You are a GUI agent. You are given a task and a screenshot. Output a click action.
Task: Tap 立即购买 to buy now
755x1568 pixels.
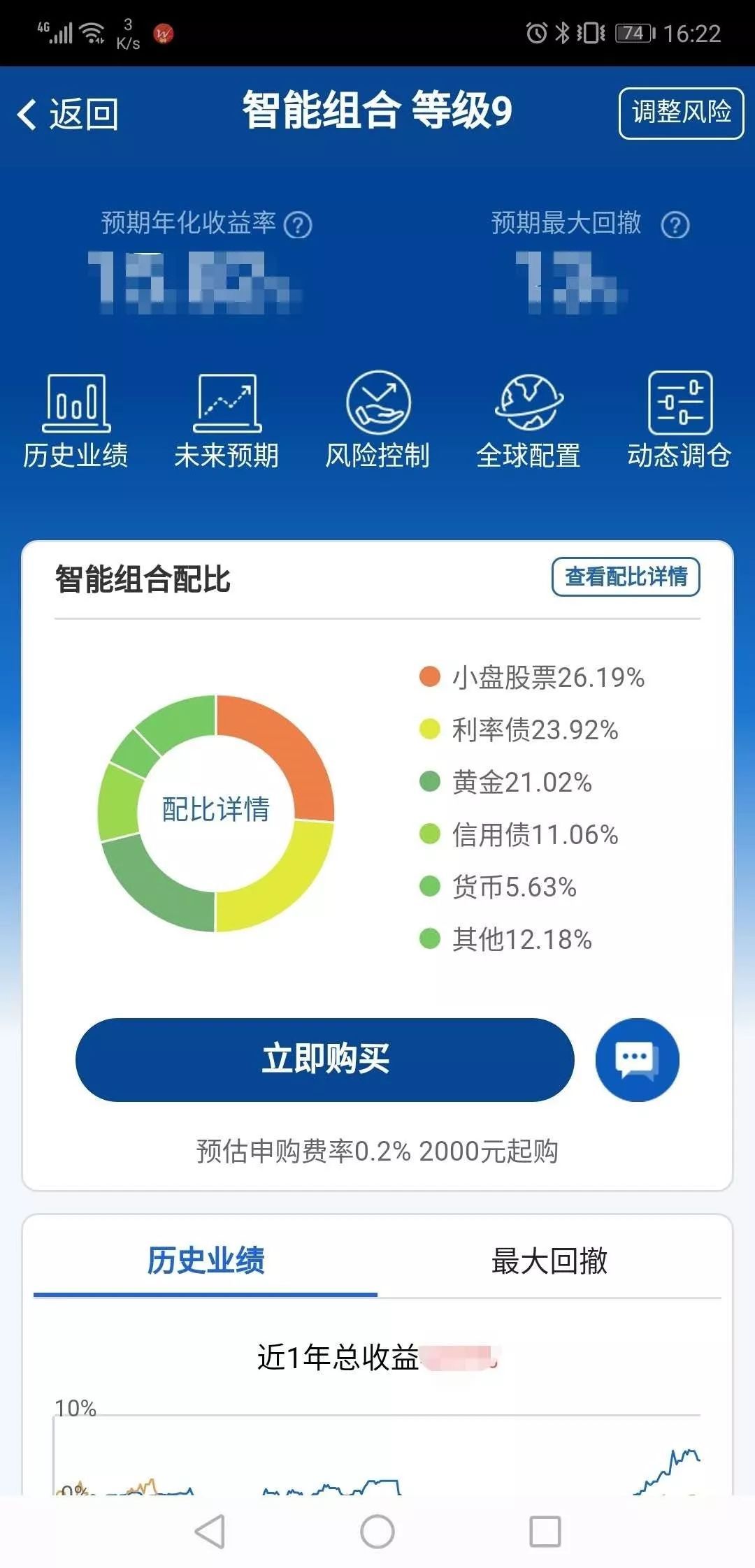point(324,1059)
